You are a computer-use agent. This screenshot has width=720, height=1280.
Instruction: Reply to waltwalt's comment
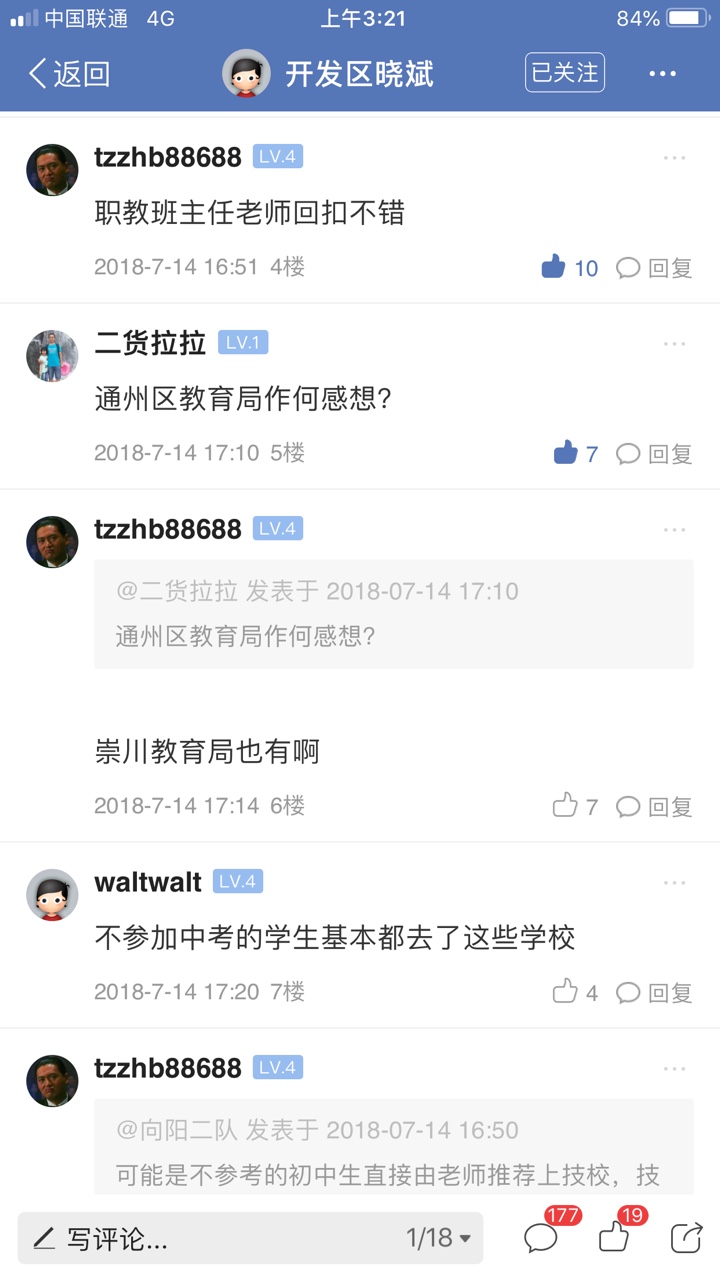(655, 992)
